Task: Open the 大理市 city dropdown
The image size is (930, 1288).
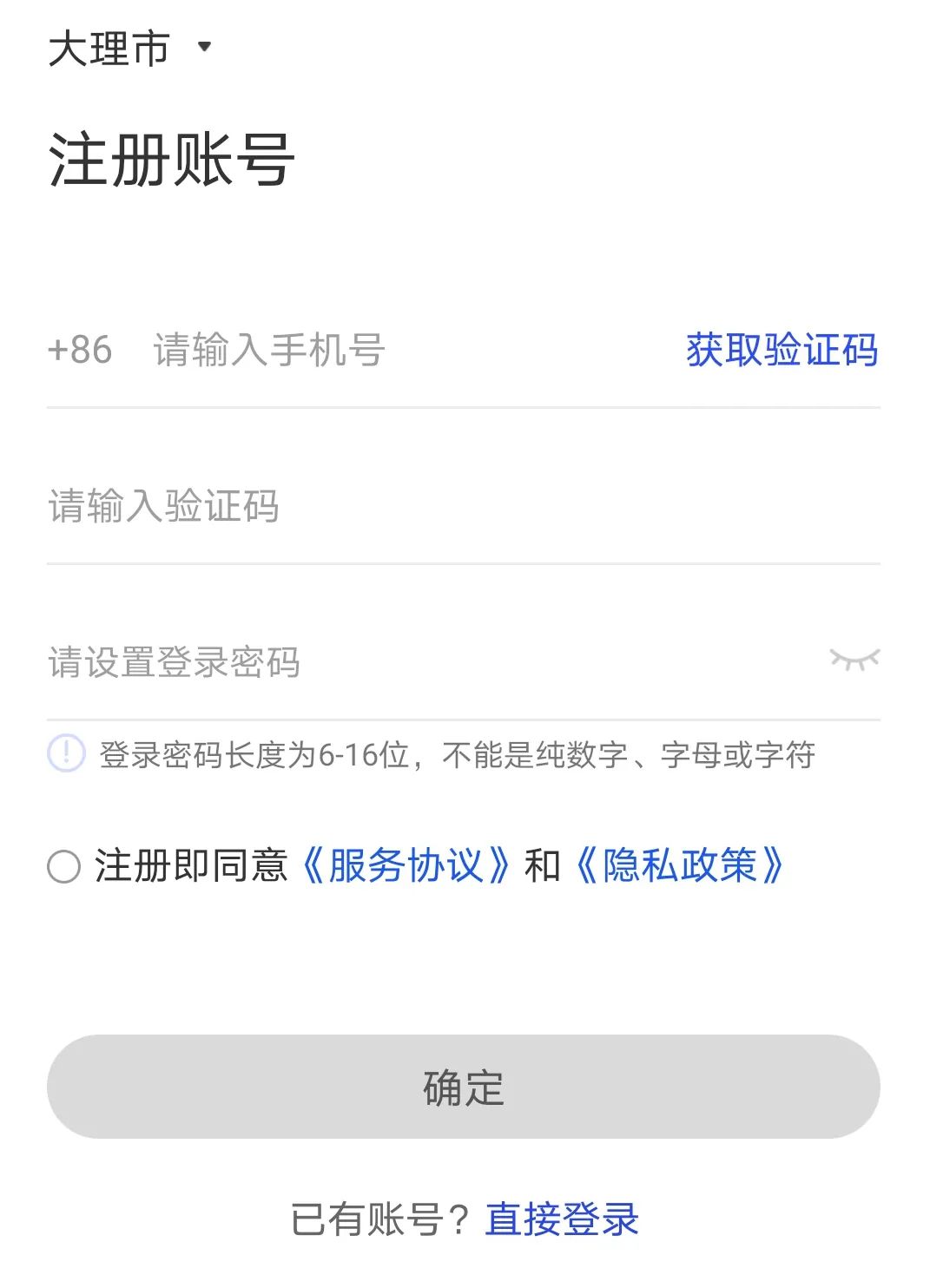Action: (x=130, y=49)
